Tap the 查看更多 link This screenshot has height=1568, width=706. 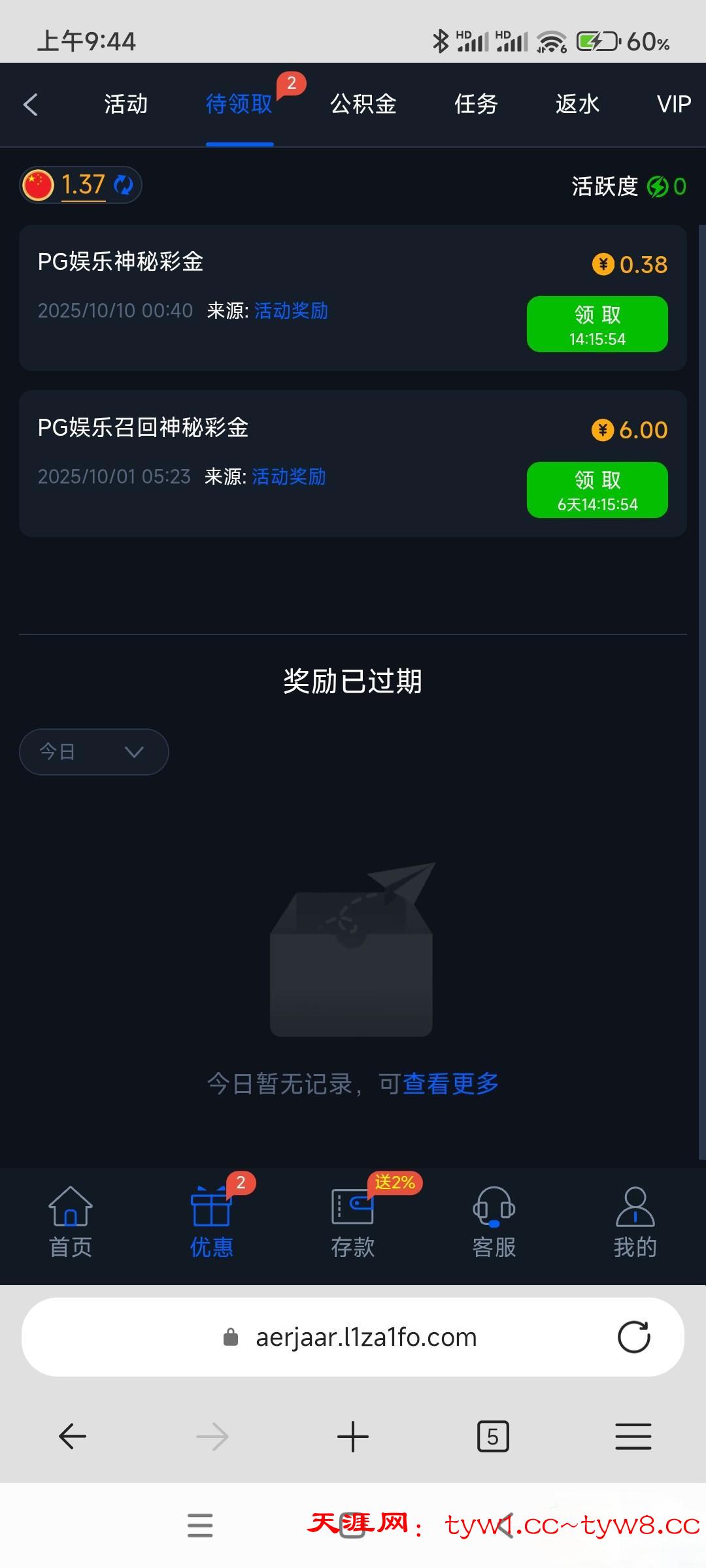tap(450, 1084)
